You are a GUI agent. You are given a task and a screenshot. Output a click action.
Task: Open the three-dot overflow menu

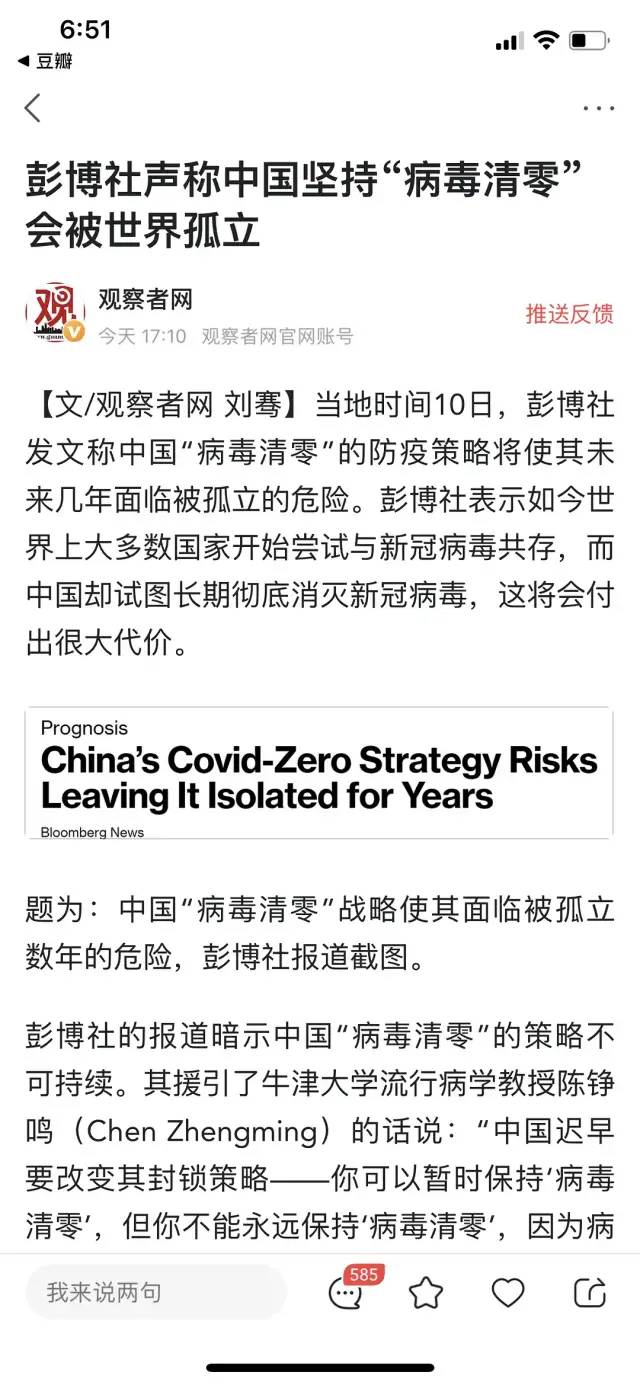click(x=598, y=108)
